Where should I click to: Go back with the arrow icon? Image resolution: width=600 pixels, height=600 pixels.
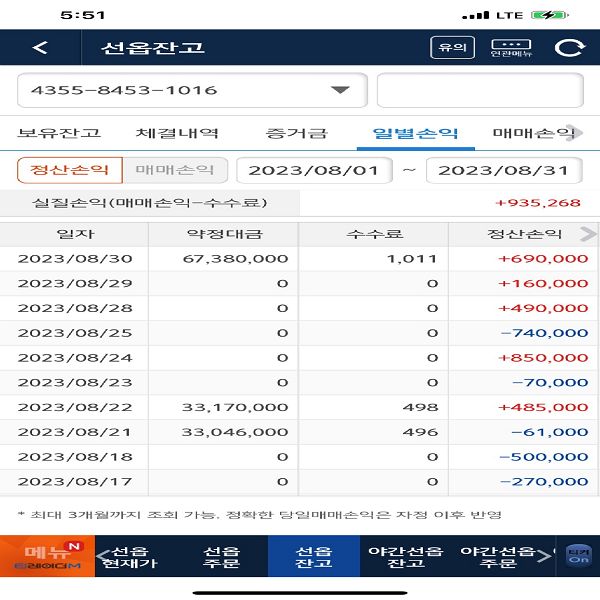pos(39,47)
